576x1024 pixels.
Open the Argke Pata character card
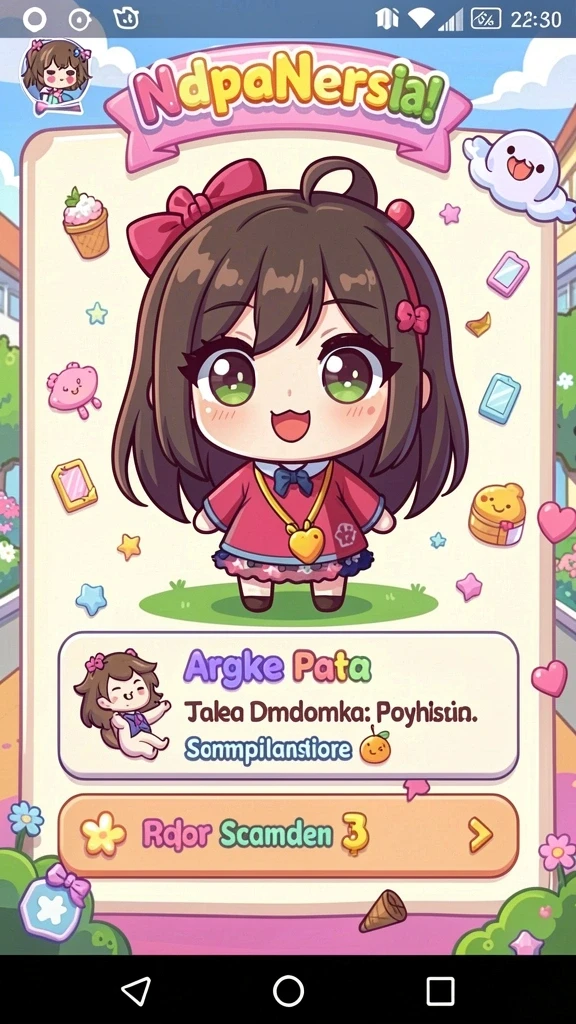click(288, 705)
